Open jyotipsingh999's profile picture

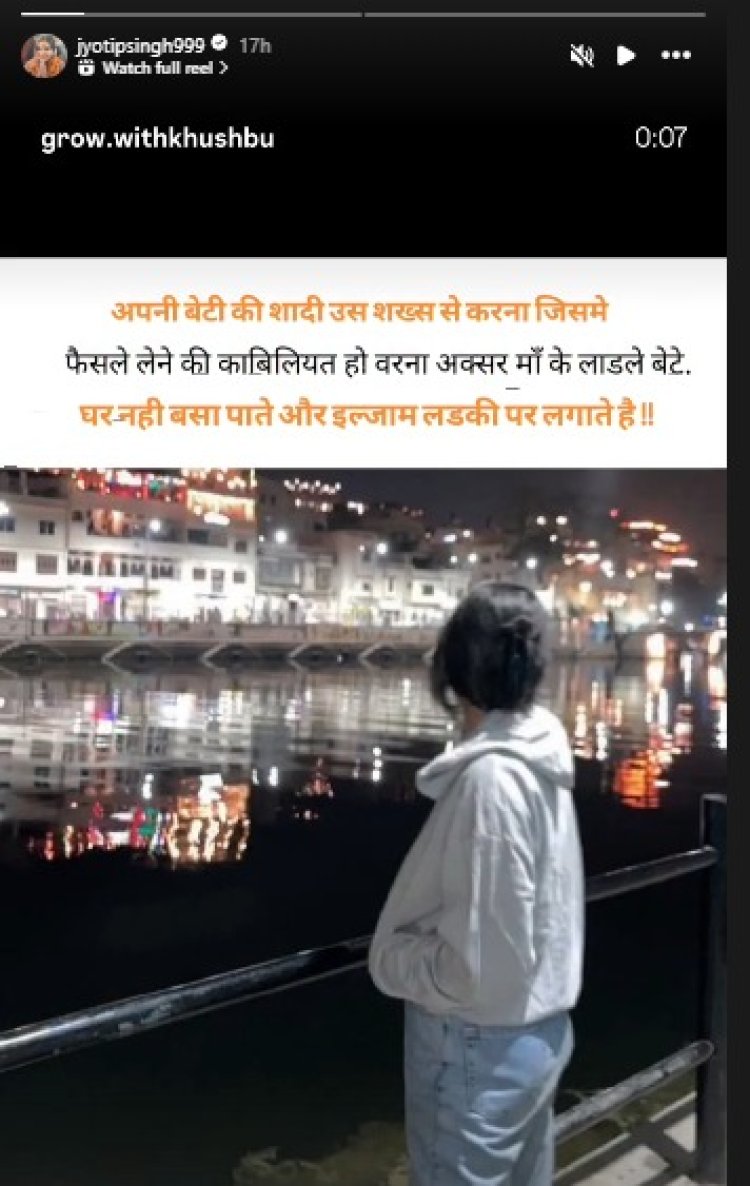coord(44,55)
